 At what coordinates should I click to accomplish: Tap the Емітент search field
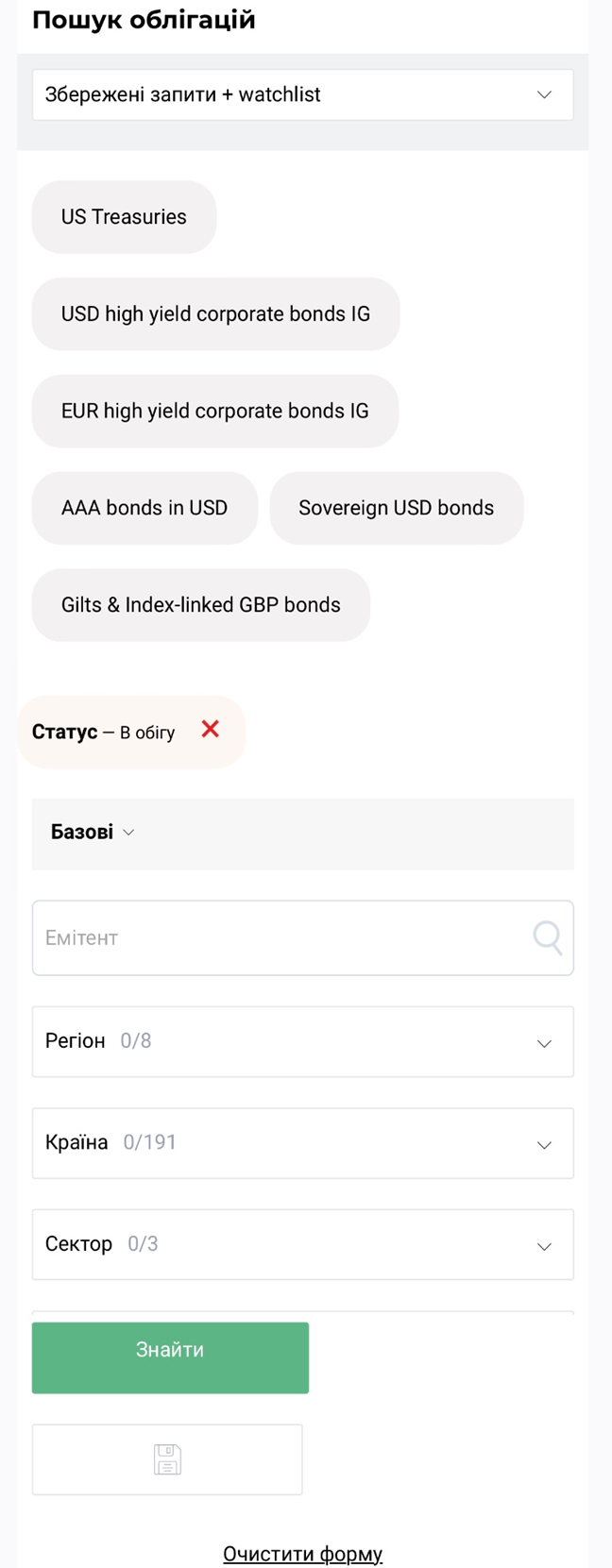(x=283, y=937)
